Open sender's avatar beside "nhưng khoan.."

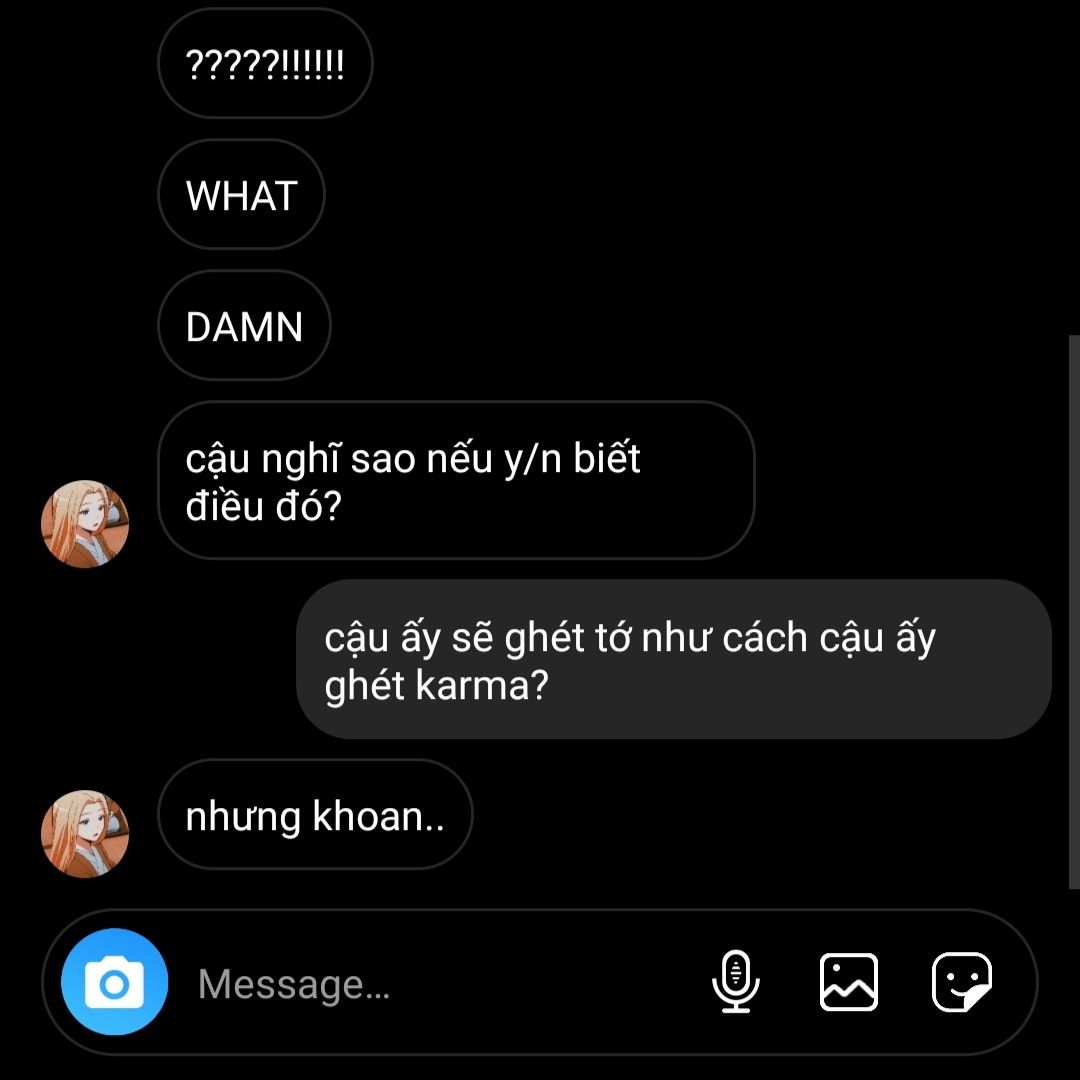point(85,833)
